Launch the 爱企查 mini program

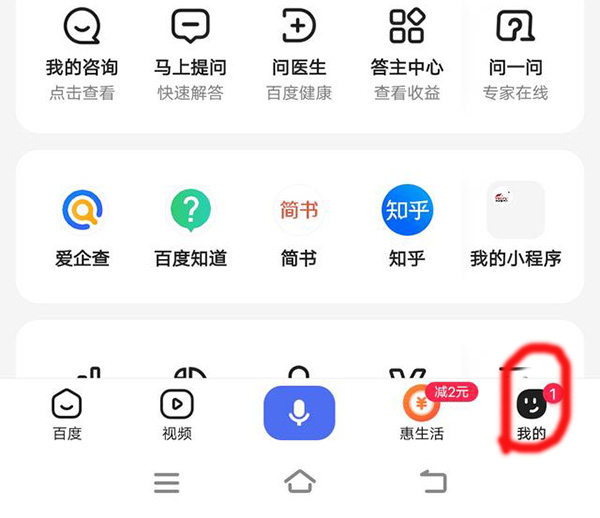point(82,225)
